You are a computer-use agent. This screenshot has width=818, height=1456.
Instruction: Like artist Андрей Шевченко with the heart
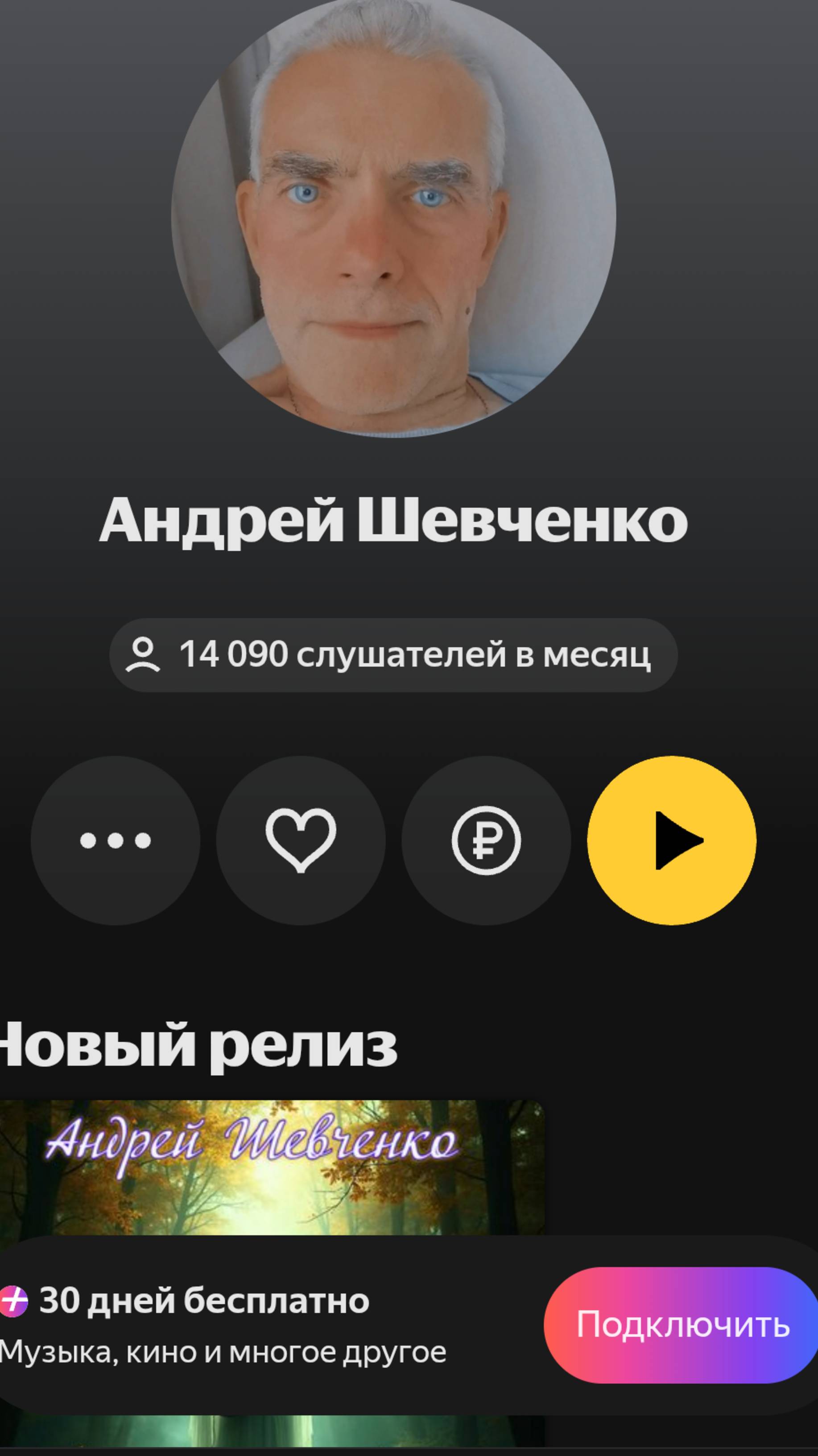point(301,841)
